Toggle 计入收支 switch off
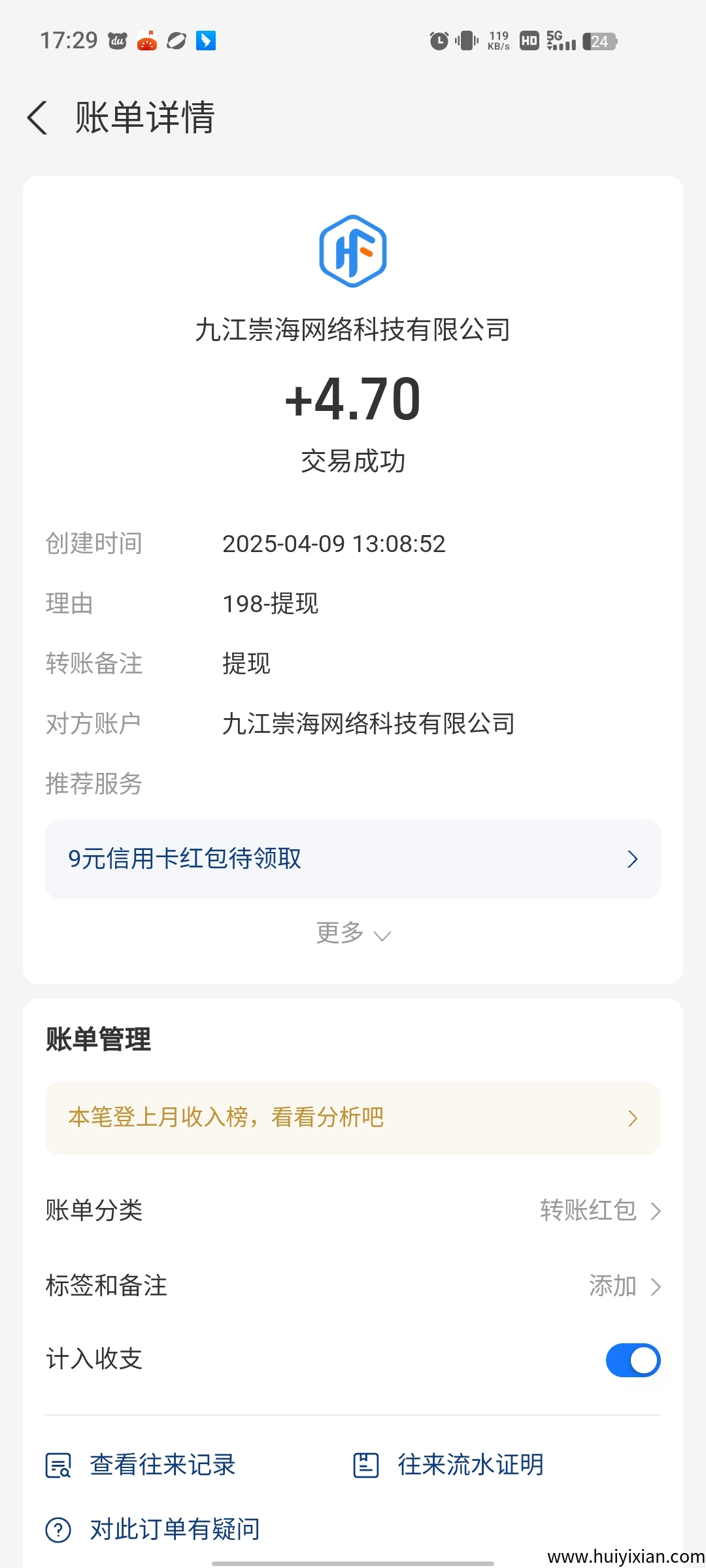The width and height of the screenshot is (706, 1568). [x=632, y=1360]
